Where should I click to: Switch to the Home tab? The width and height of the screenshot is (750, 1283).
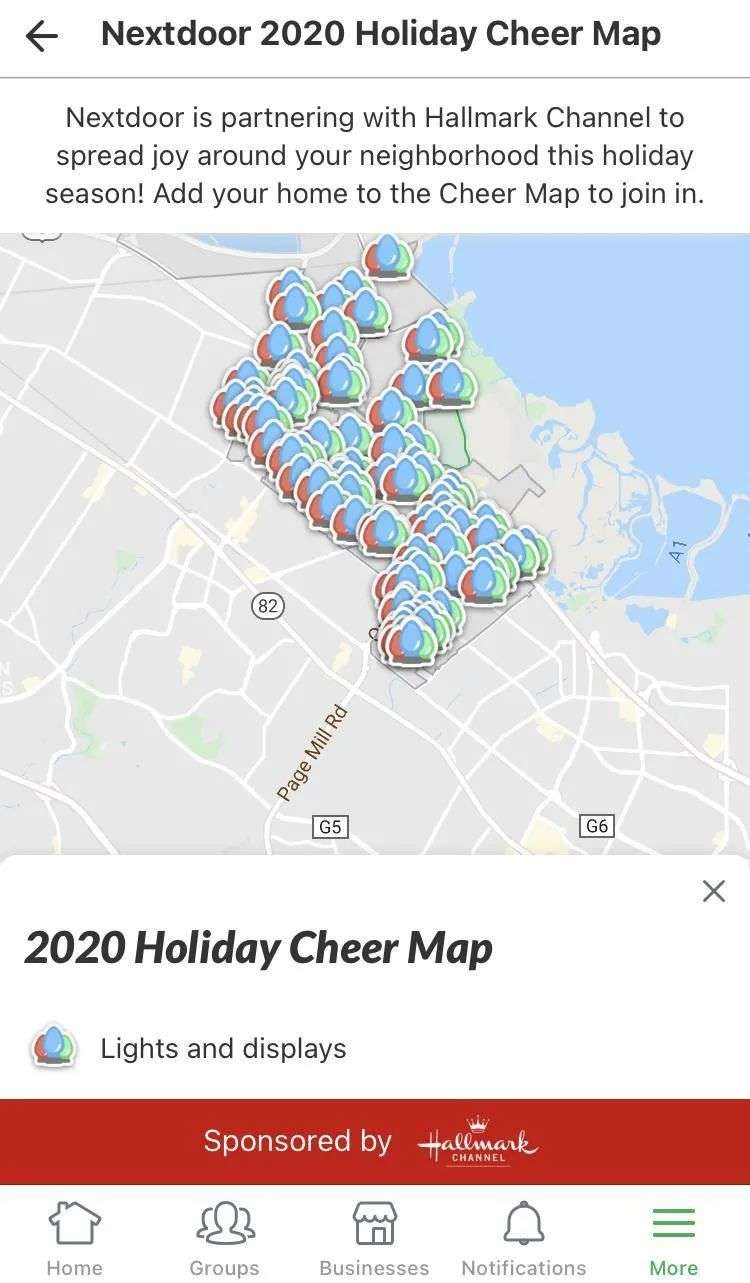click(75, 1238)
